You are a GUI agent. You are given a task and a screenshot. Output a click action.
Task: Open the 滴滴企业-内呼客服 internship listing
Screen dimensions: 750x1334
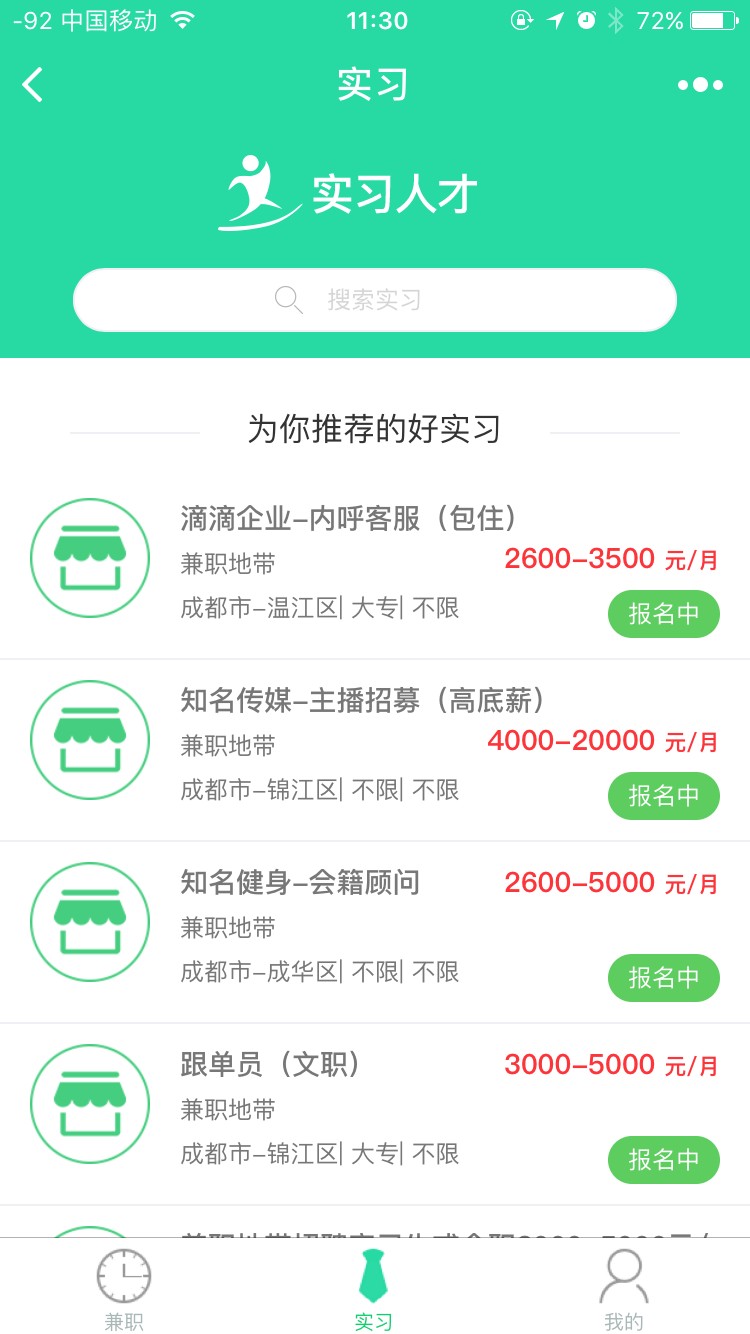tap(375, 568)
